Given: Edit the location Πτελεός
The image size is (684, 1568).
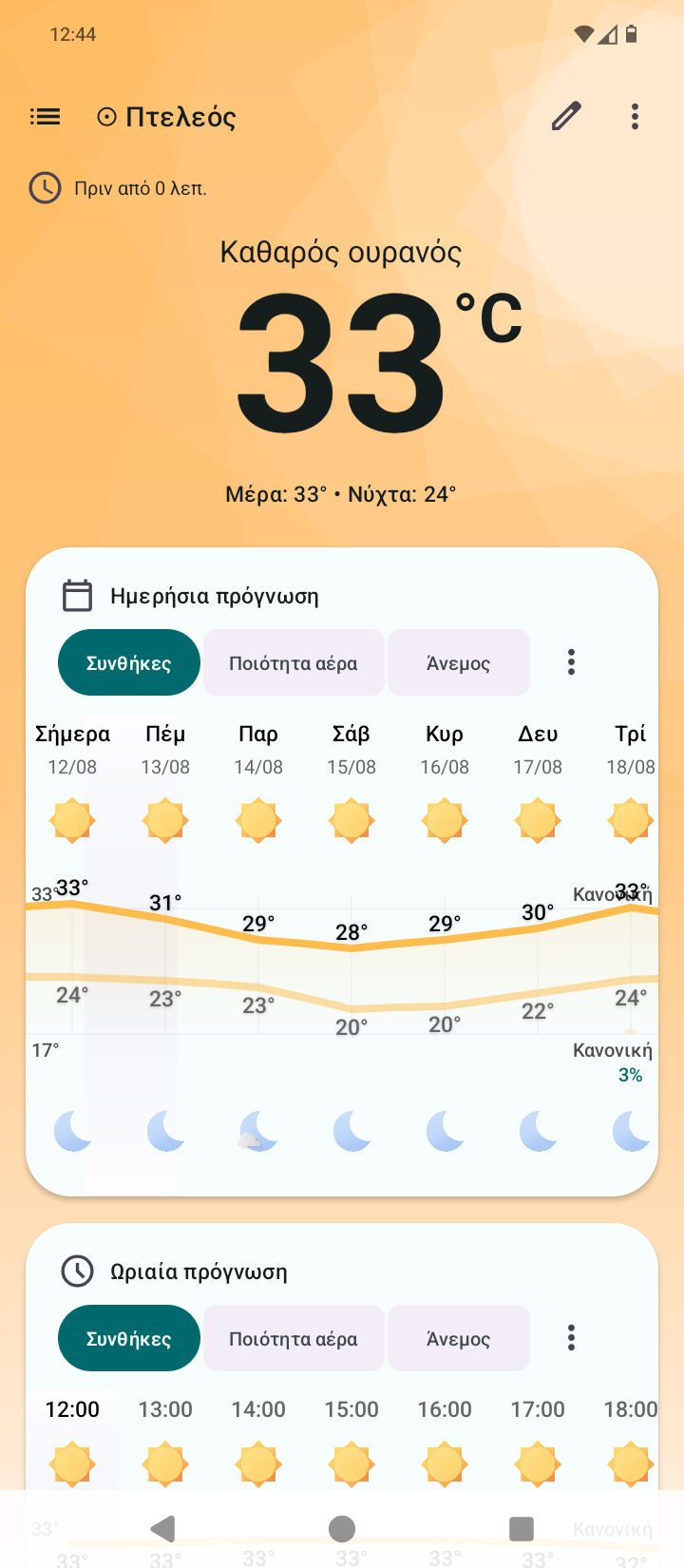Looking at the screenshot, I should click(566, 117).
